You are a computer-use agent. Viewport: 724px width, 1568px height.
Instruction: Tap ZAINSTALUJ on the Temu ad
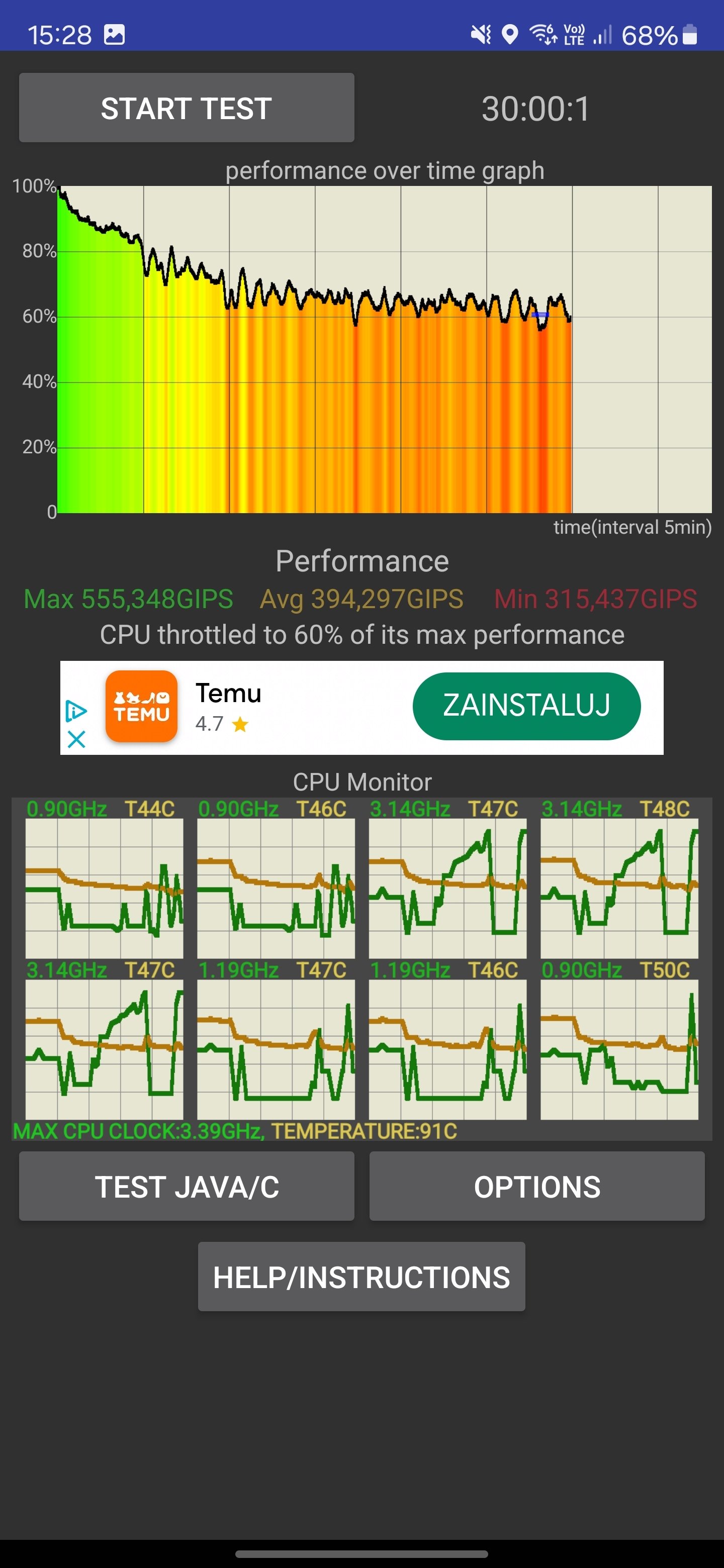(526, 706)
